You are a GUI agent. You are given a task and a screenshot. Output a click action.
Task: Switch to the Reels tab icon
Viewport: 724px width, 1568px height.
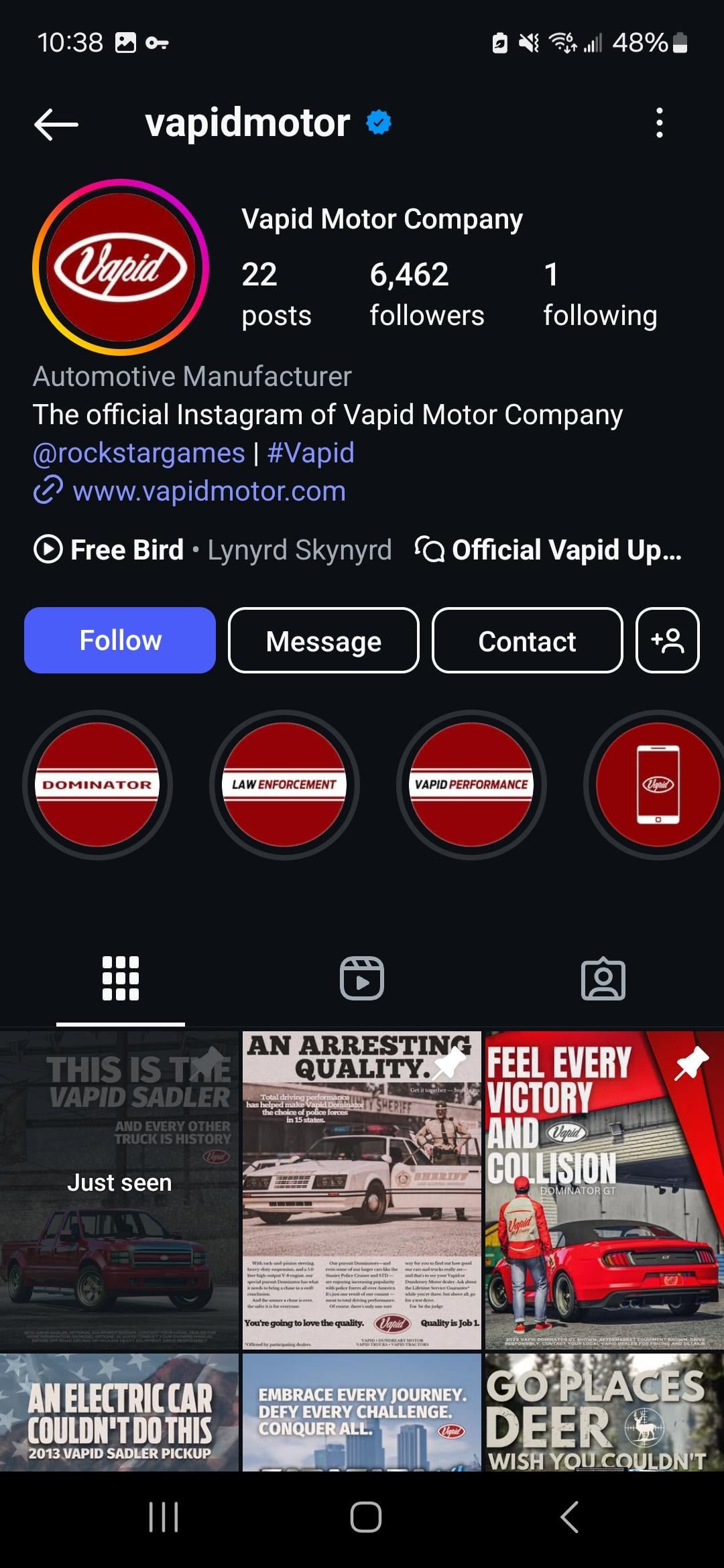point(362,978)
